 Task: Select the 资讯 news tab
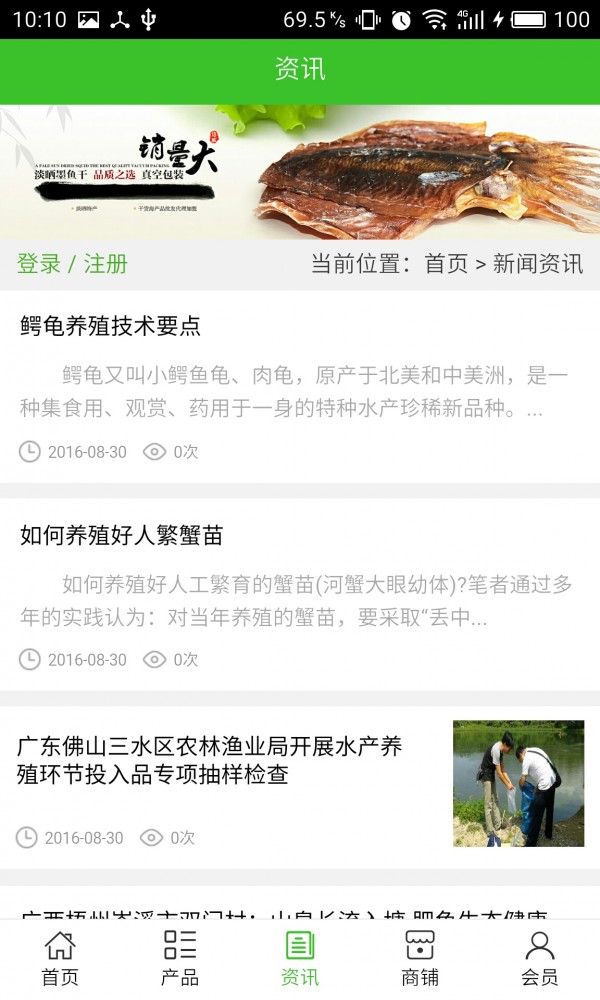(300, 958)
